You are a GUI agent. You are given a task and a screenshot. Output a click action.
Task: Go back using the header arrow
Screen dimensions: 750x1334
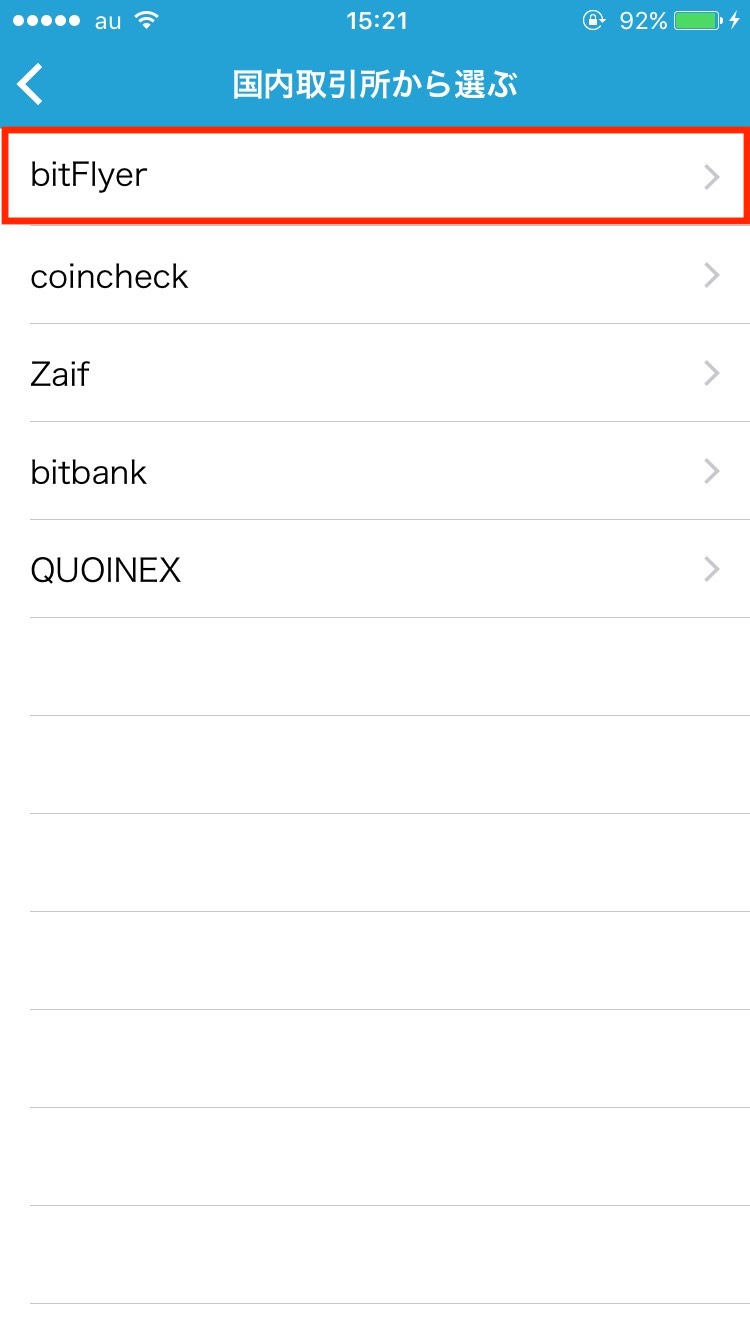click(x=31, y=84)
